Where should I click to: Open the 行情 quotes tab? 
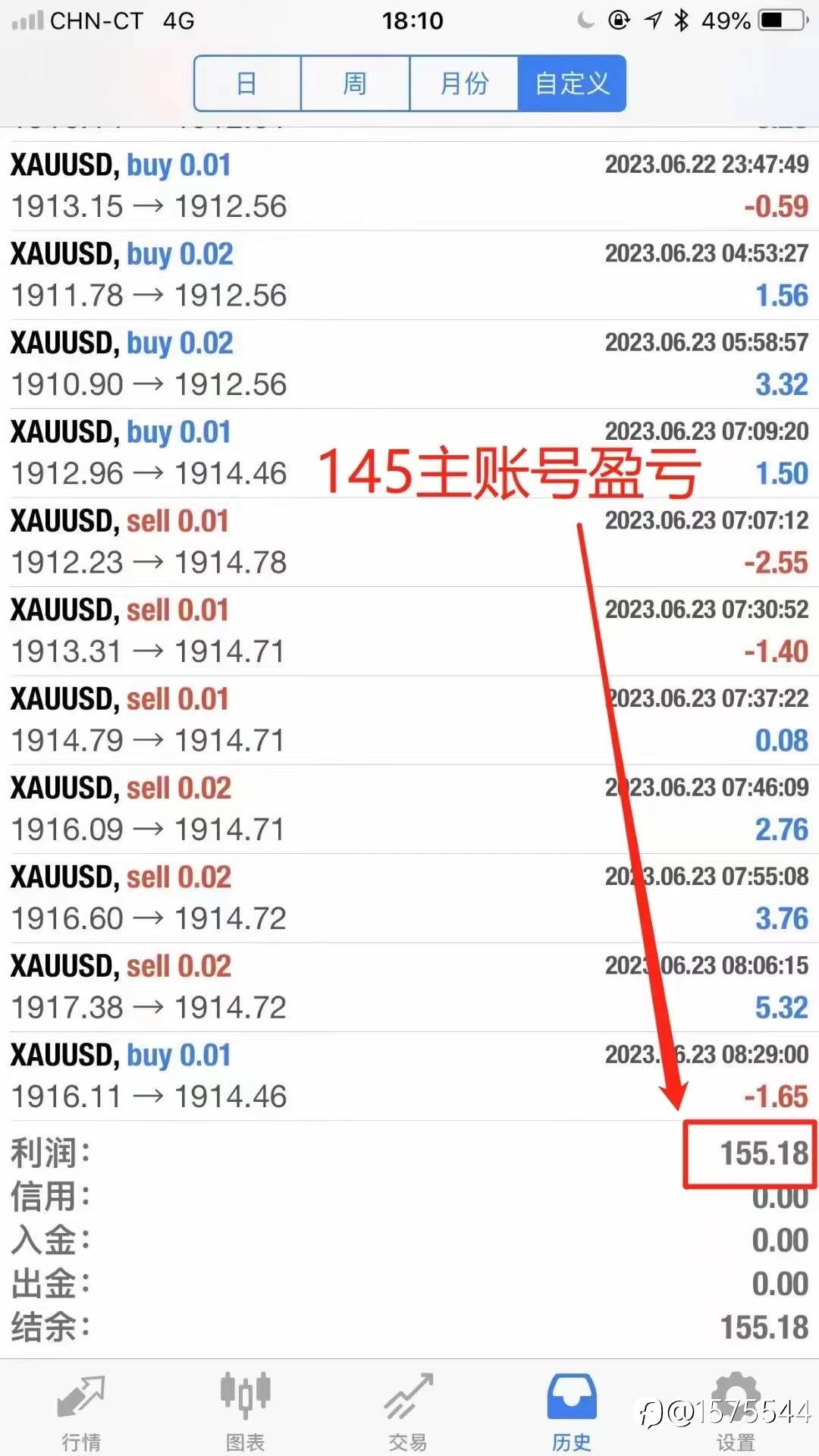pyautogui.click(x=81, y=1410)
